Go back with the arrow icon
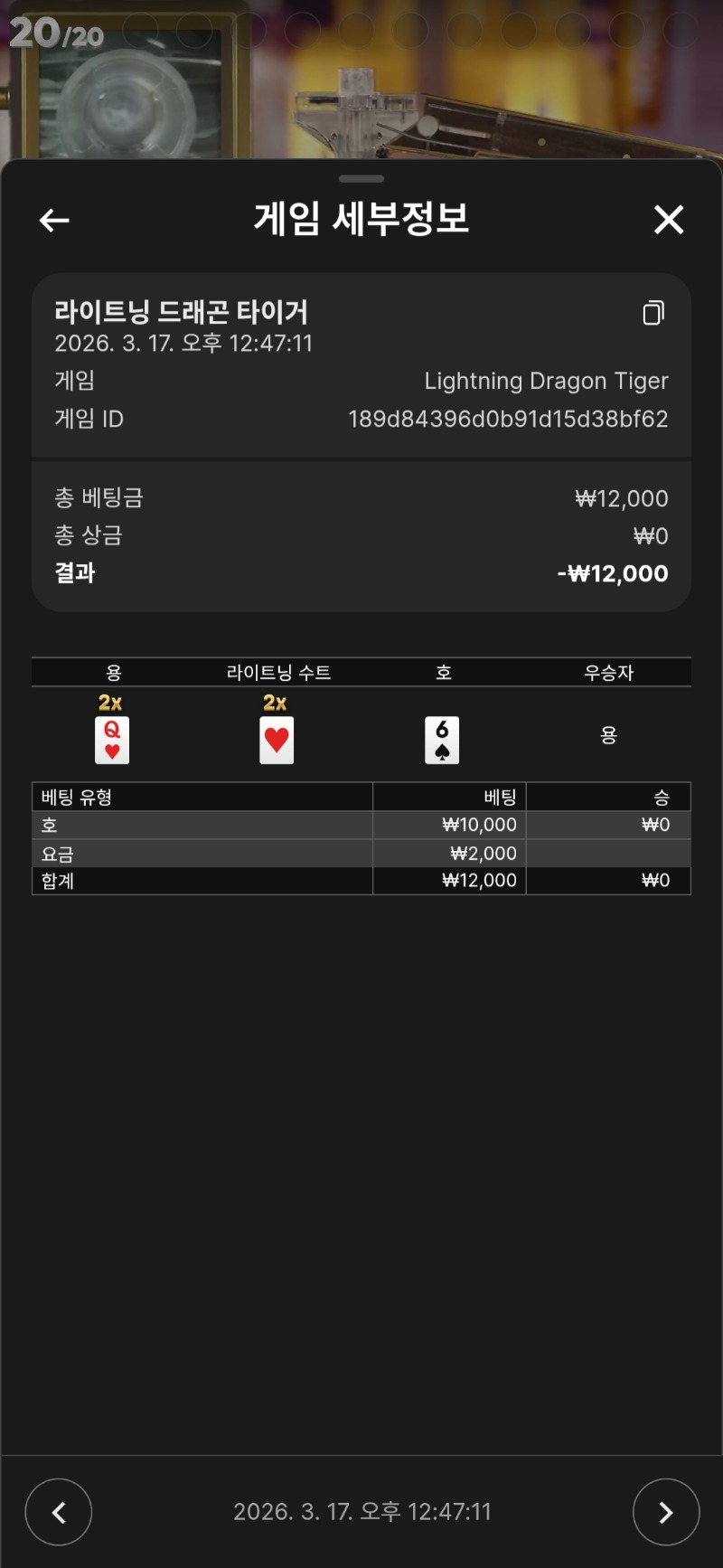 [x=54, y=220]
